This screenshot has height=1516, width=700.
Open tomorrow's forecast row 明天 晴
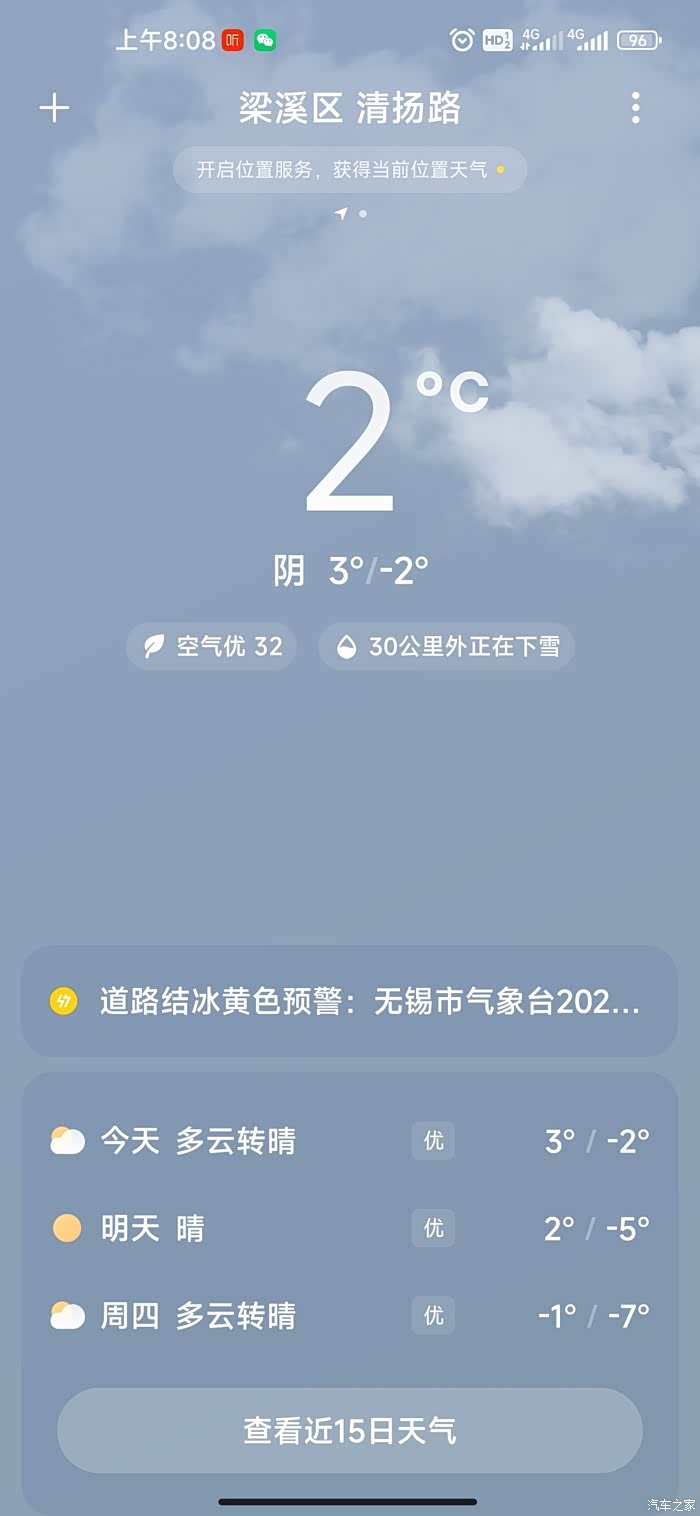350,1228
